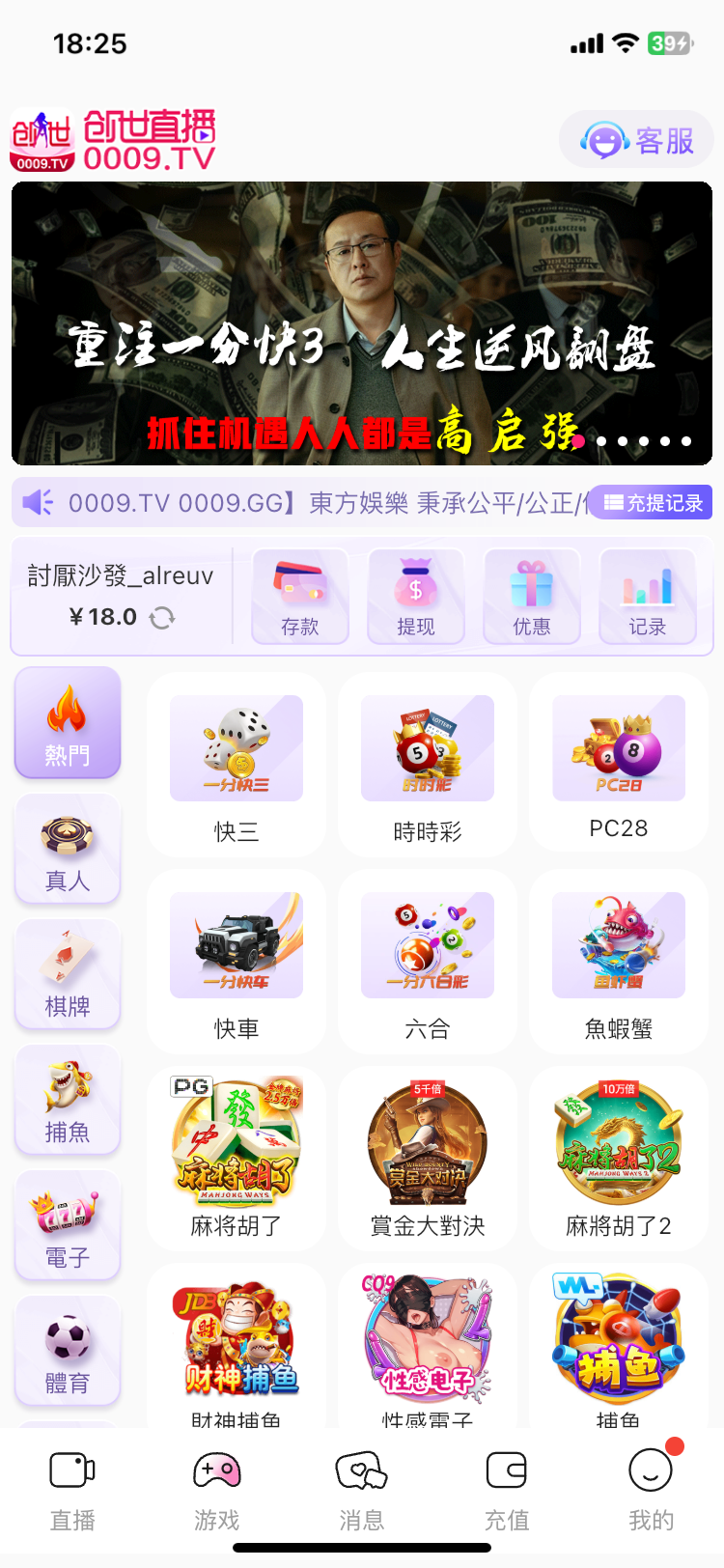
Task: Select the 真人 category
Action: click(x=68, y=851)
